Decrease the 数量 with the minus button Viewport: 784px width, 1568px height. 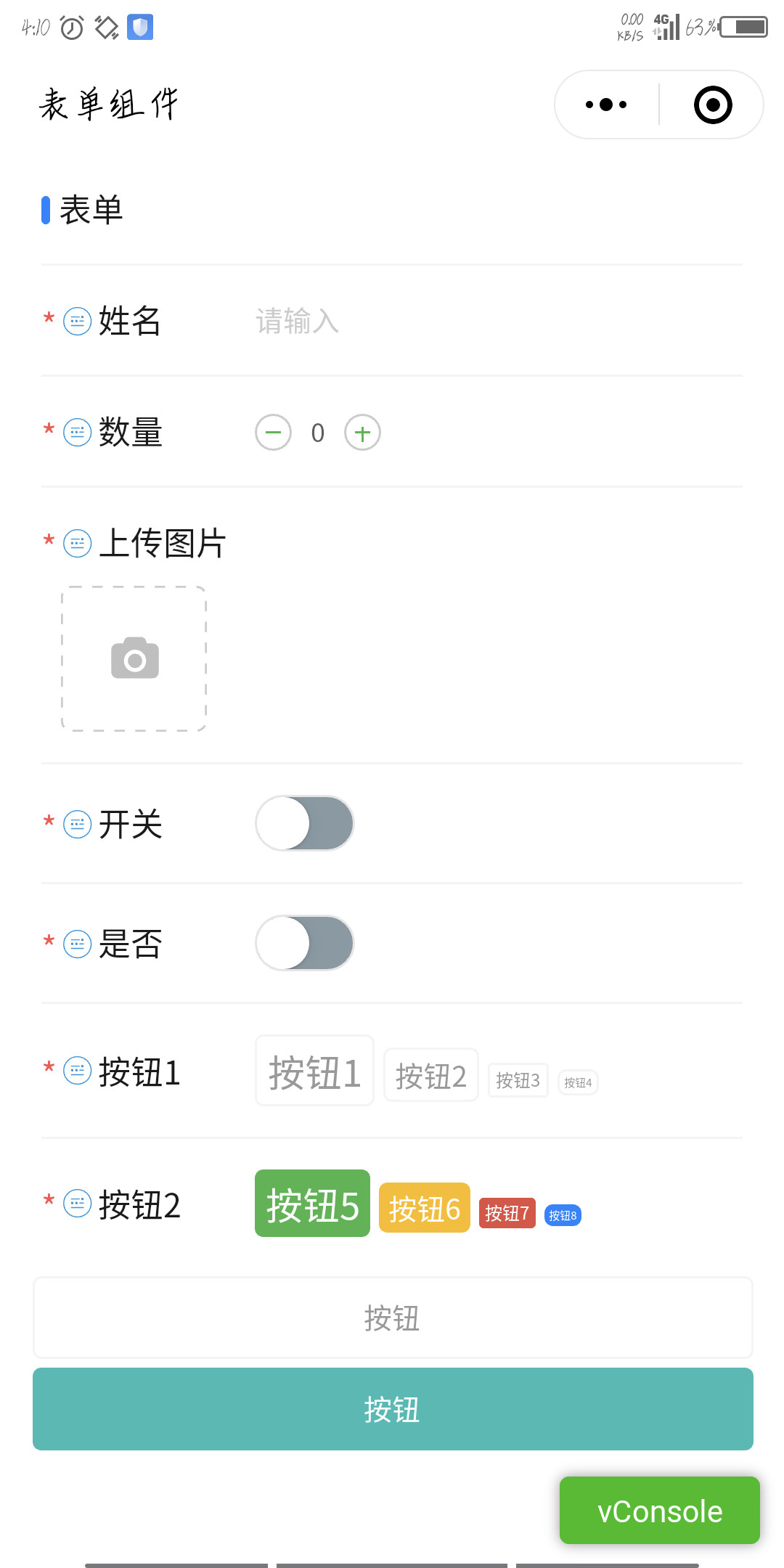pyautogui.click(x=273, y=433)
